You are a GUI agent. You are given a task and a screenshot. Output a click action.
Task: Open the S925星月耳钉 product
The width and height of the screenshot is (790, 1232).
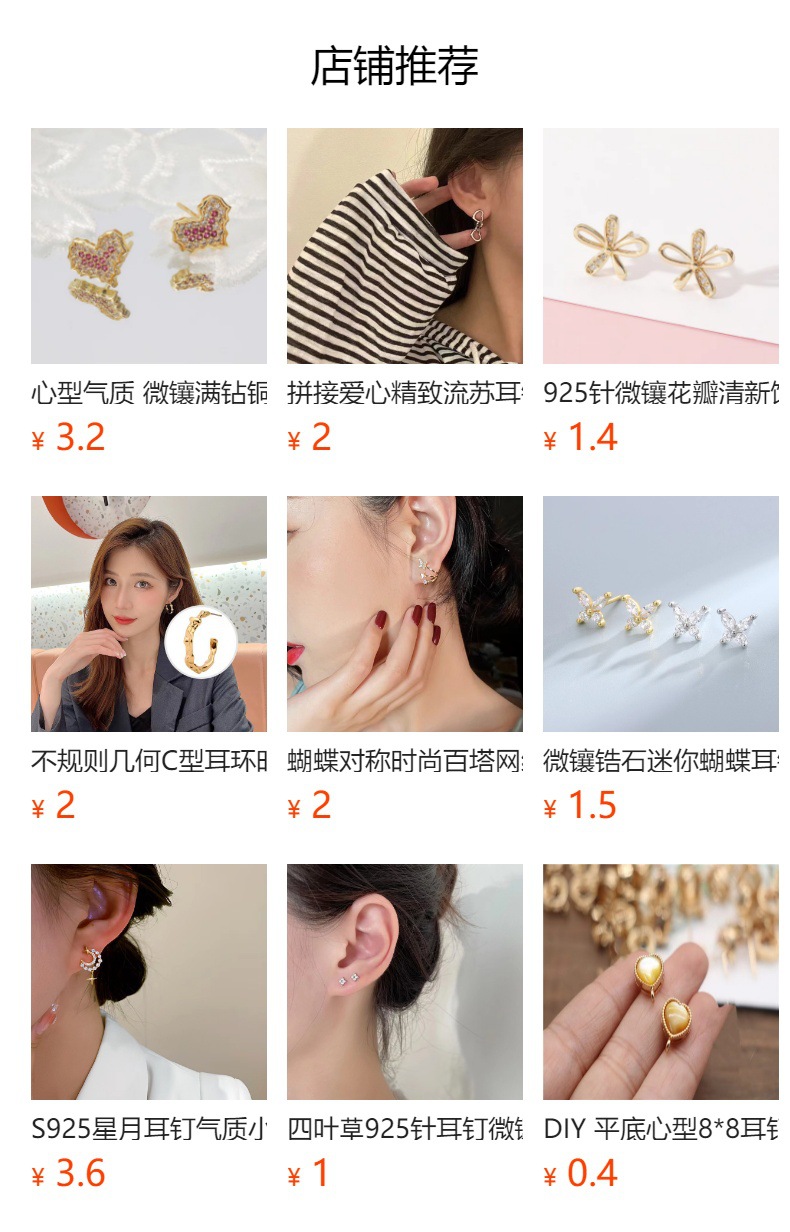tap(148, 982)
